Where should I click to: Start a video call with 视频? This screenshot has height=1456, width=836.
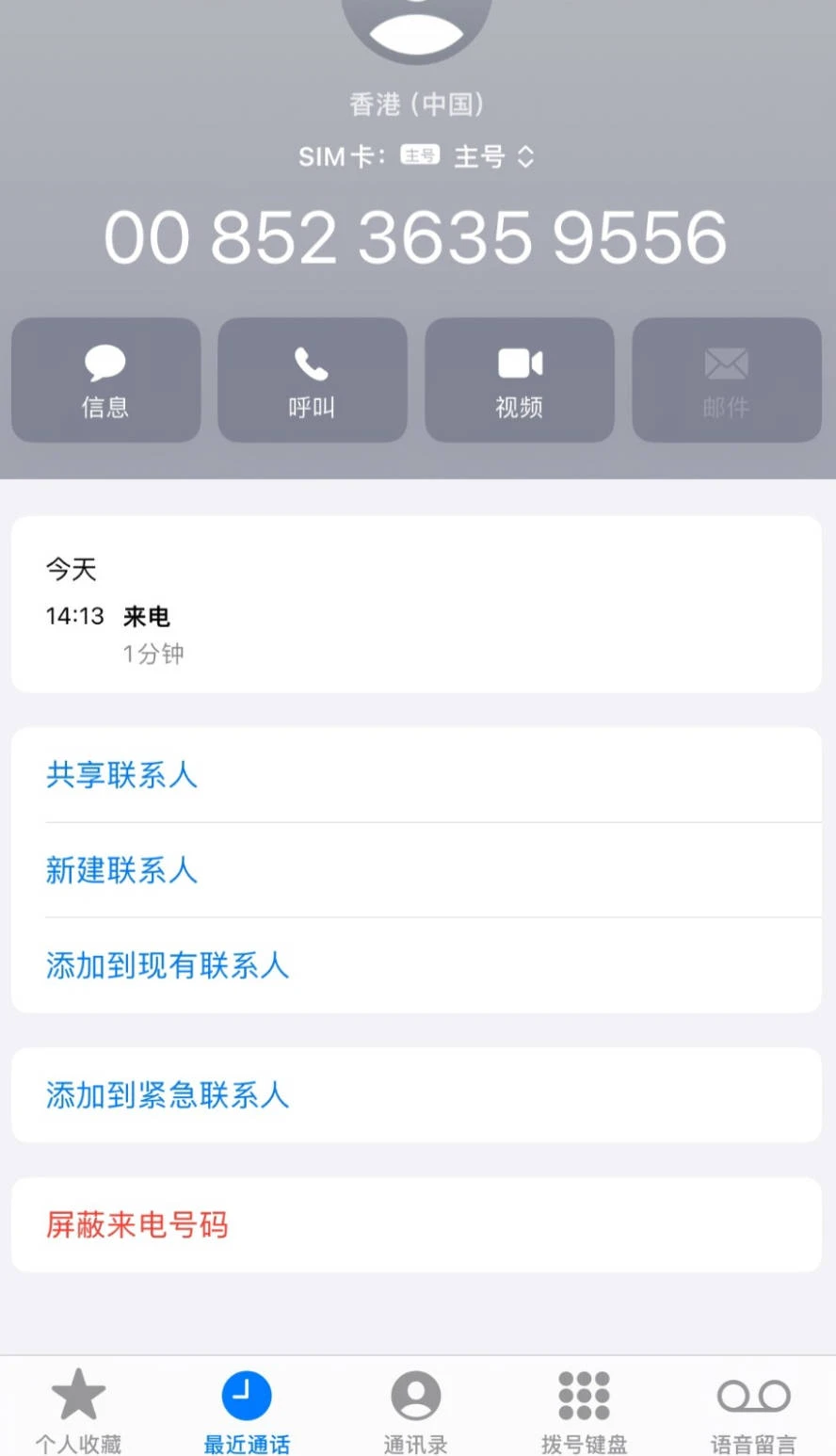(x=519, y=380)
